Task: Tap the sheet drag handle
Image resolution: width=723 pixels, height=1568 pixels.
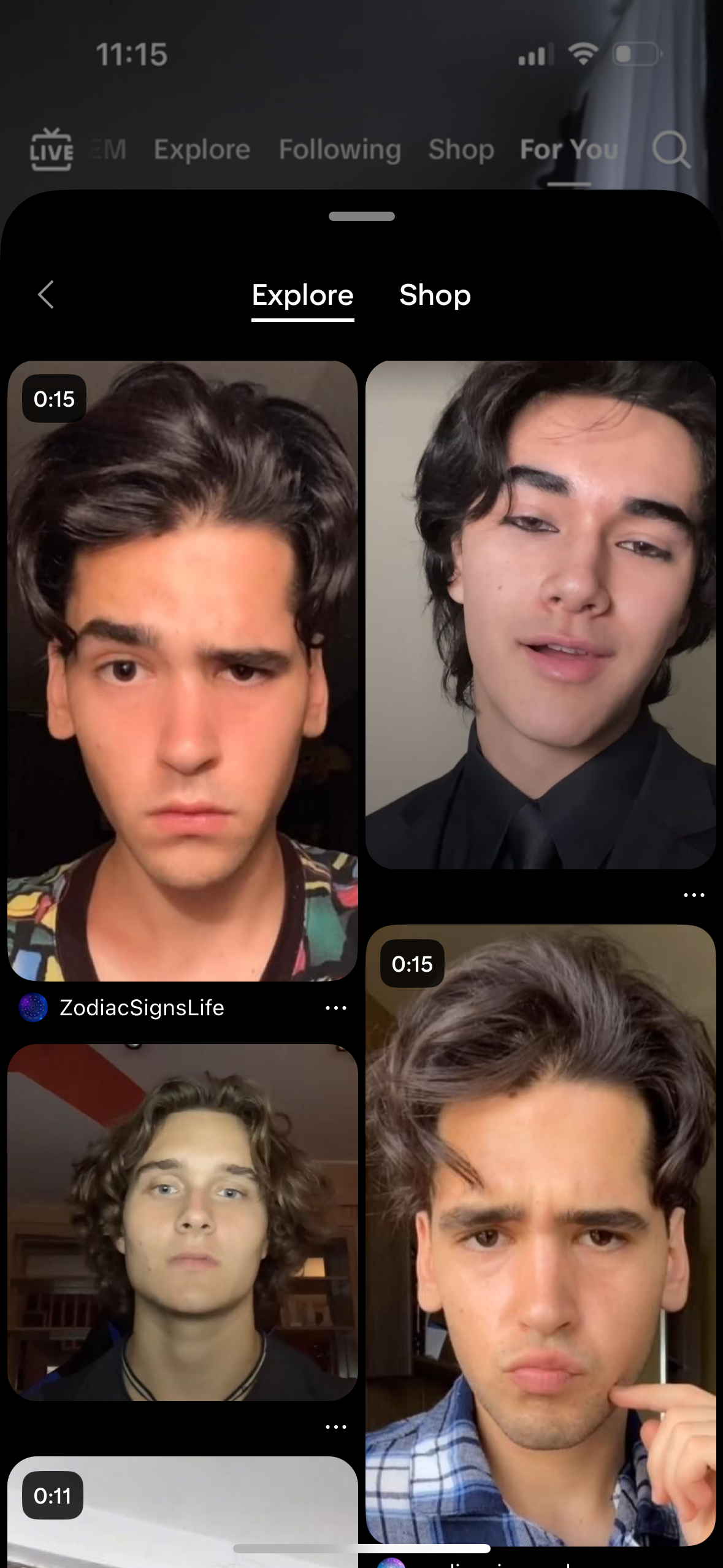Action: [361, 216]
